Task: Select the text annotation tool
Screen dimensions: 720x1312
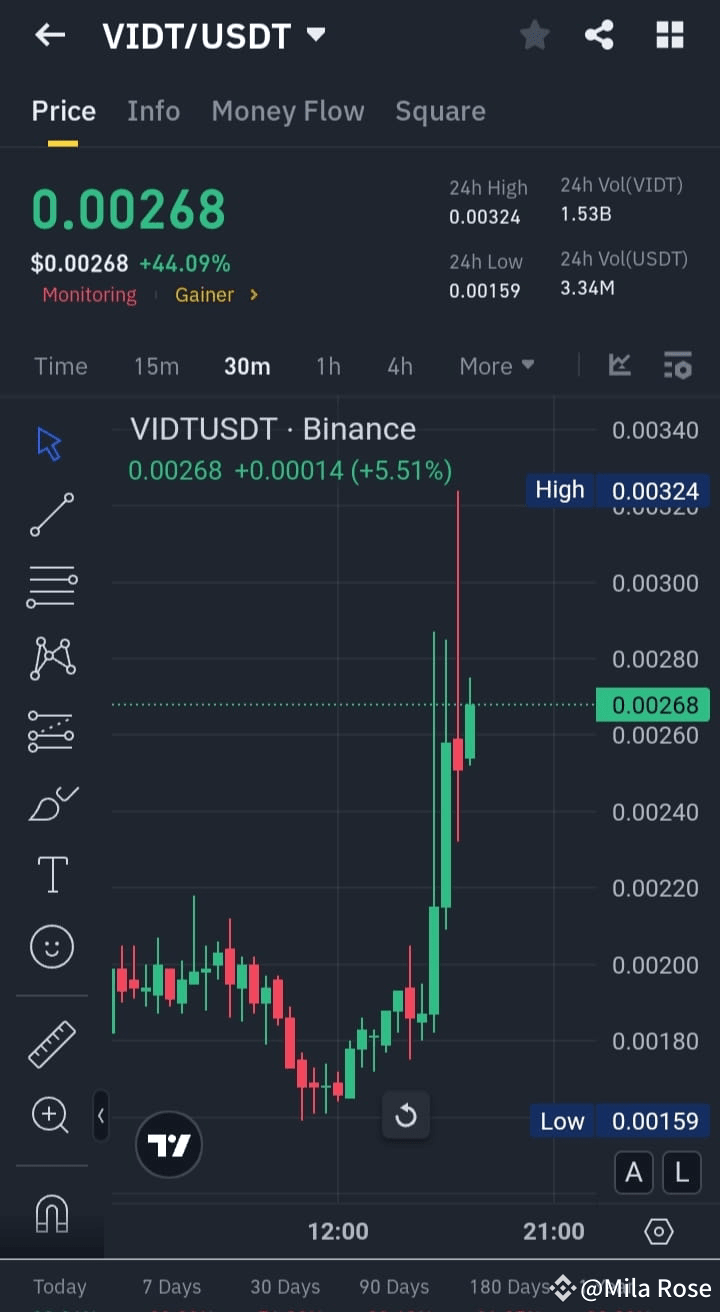Action: click(51, 873)
